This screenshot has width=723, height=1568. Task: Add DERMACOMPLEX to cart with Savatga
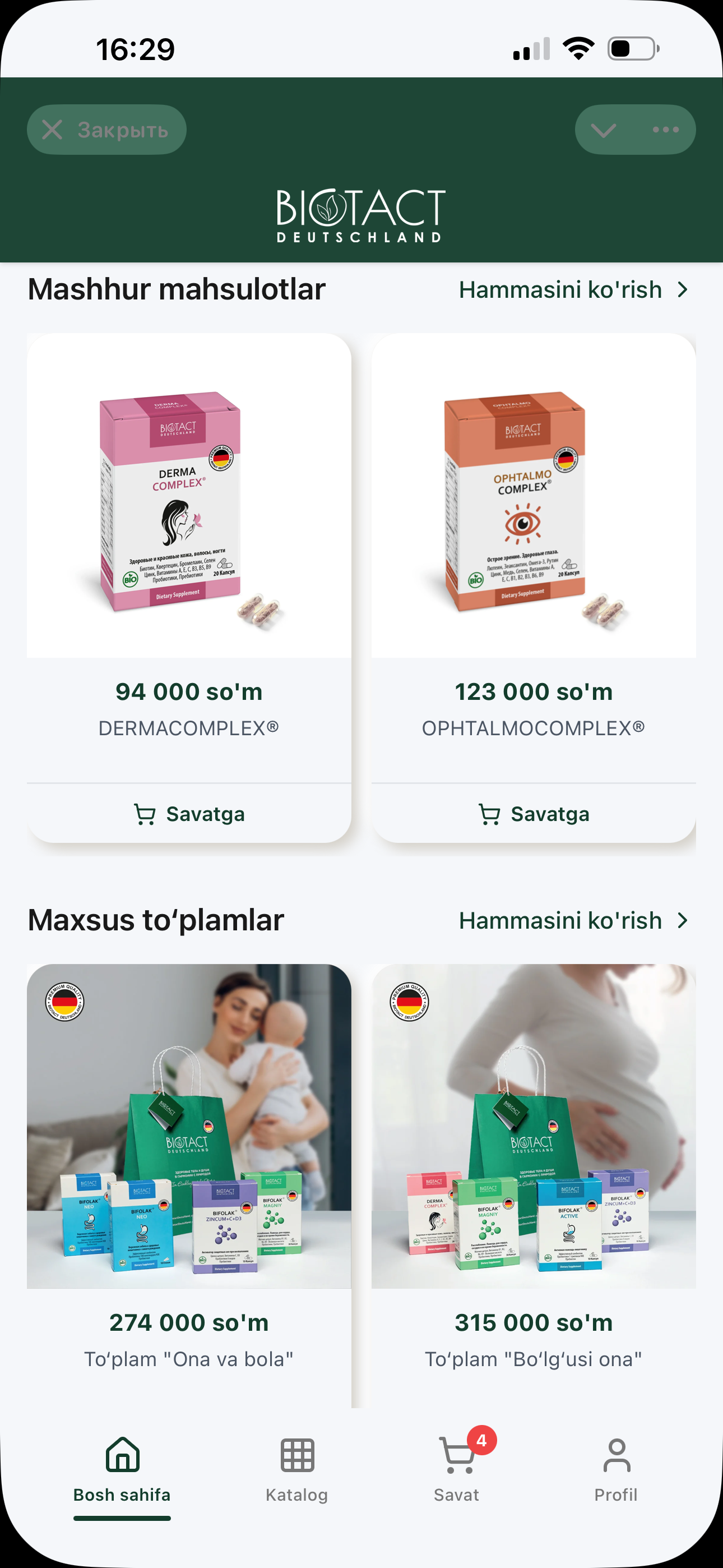tap(189, 814)
